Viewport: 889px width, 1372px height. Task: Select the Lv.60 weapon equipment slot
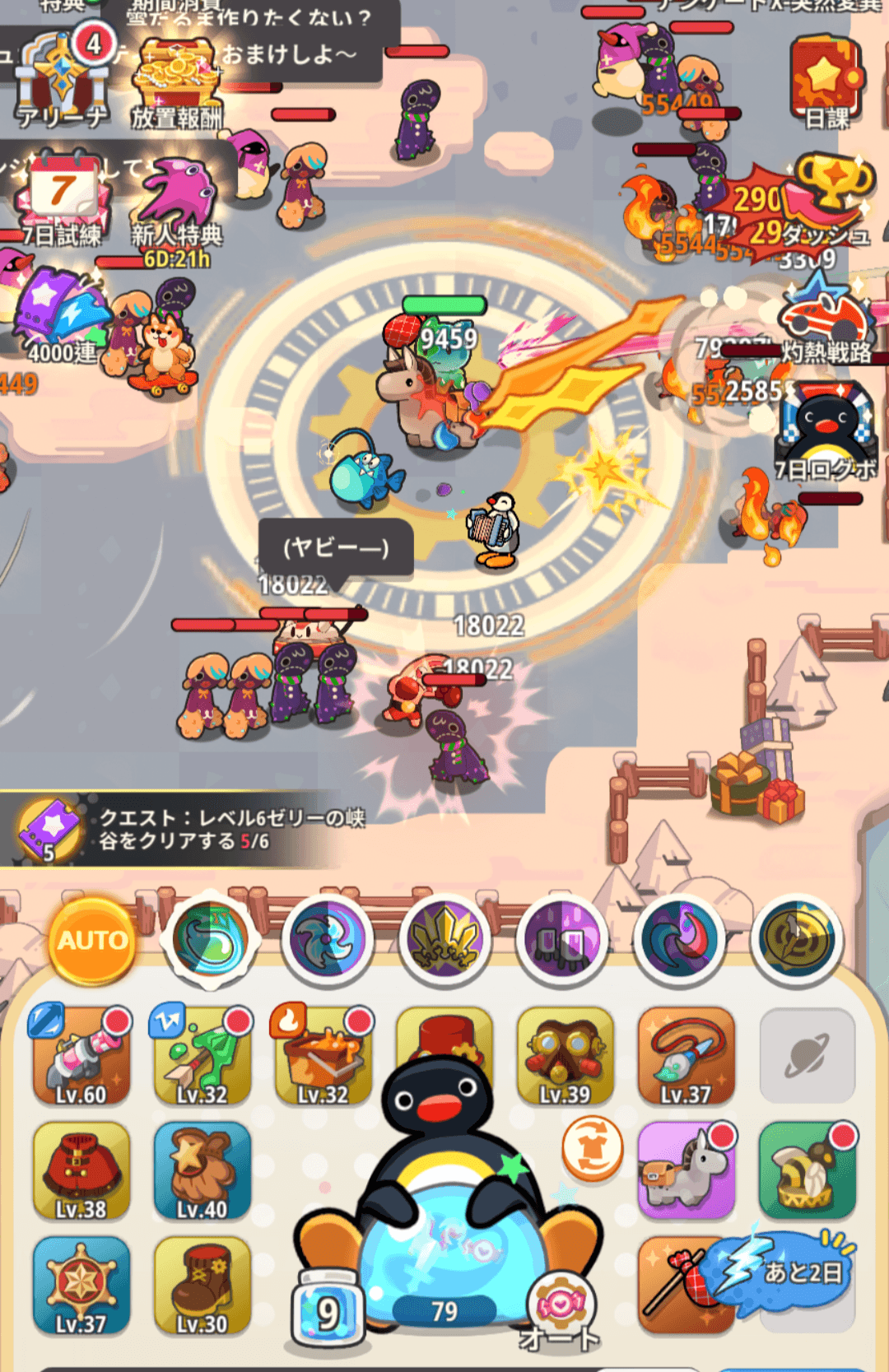(81, 1055)
